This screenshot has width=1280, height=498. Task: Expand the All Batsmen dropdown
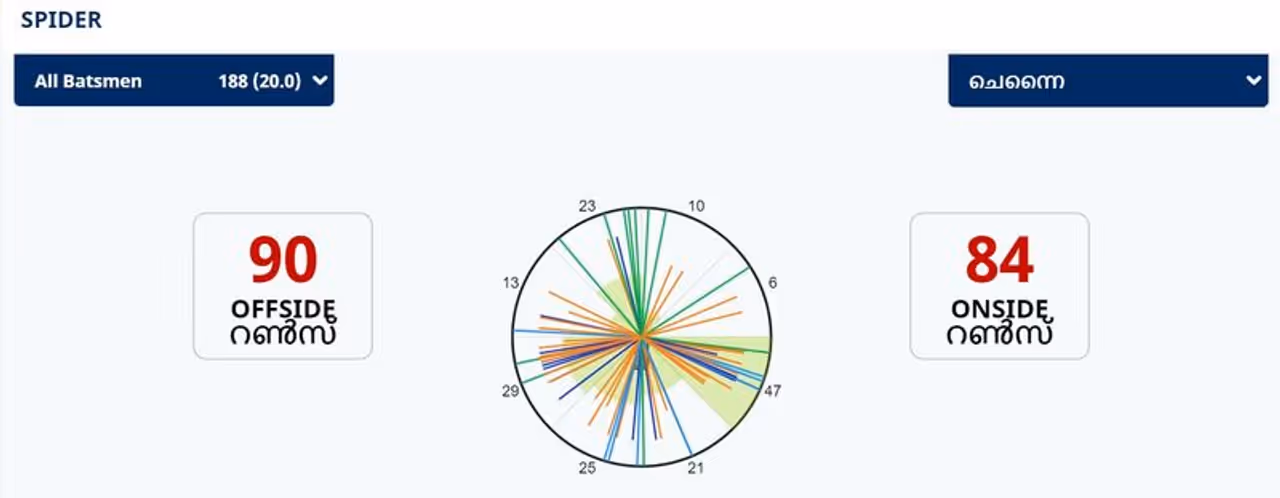[174, 81]
